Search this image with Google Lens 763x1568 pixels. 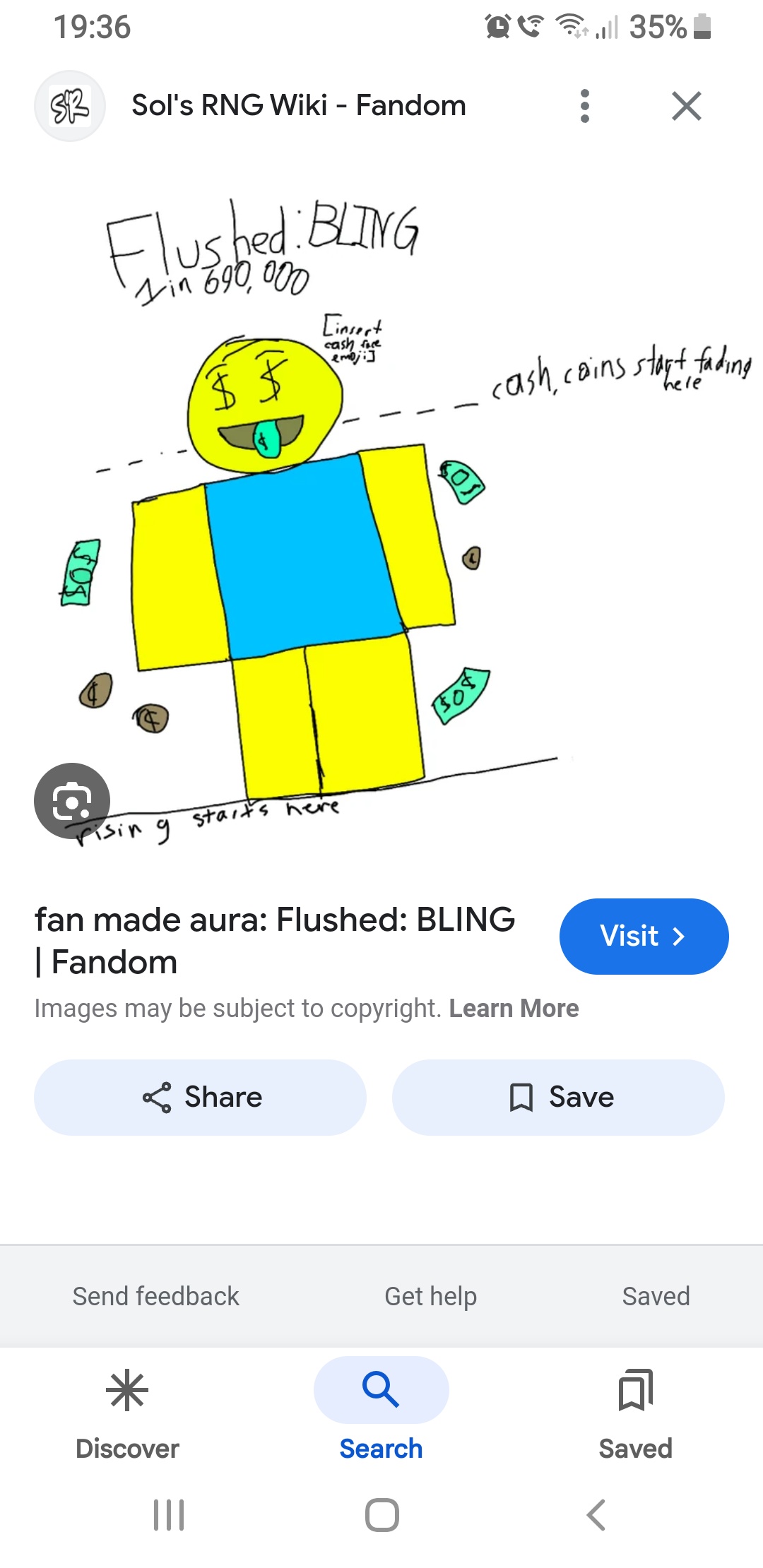(x=72, y=801)
